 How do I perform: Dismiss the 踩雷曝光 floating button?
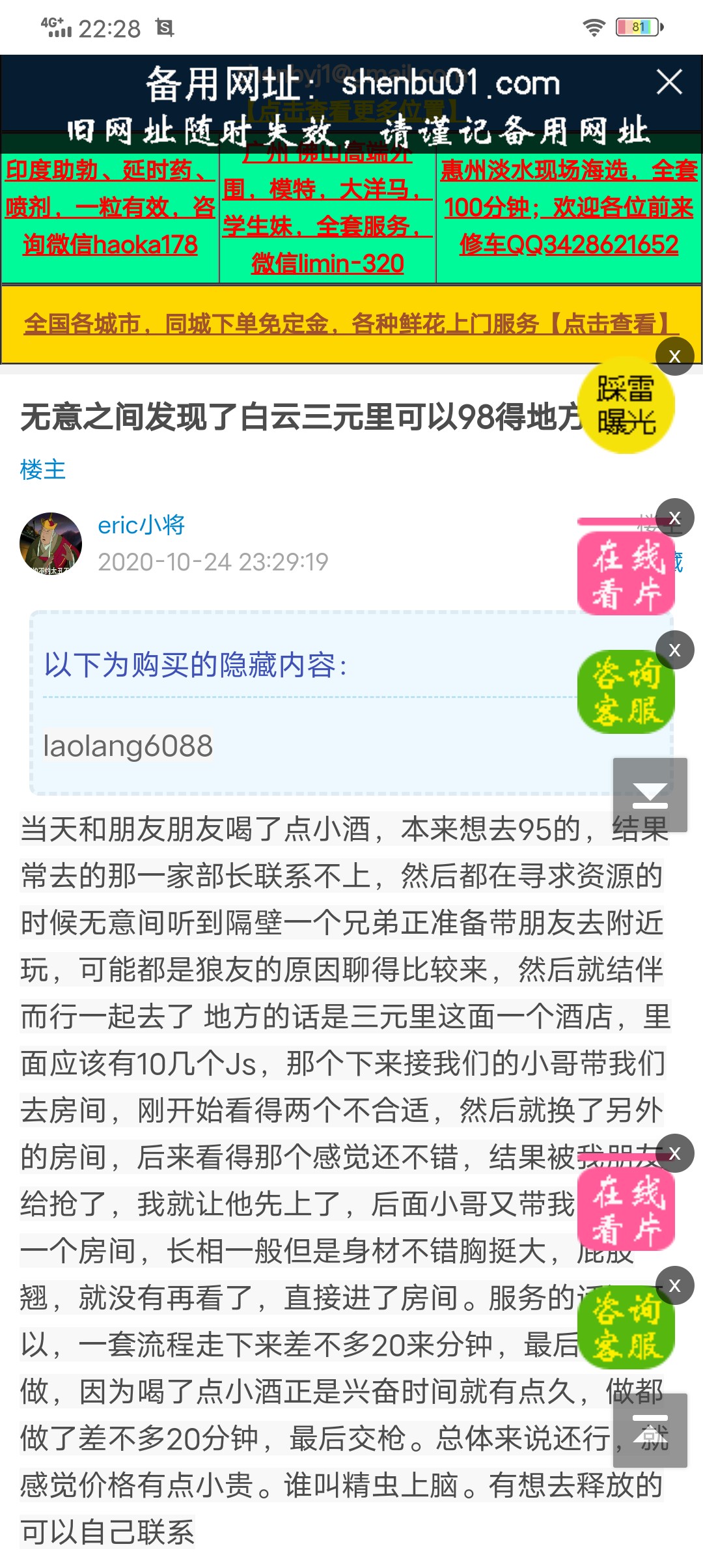[675, 356]
